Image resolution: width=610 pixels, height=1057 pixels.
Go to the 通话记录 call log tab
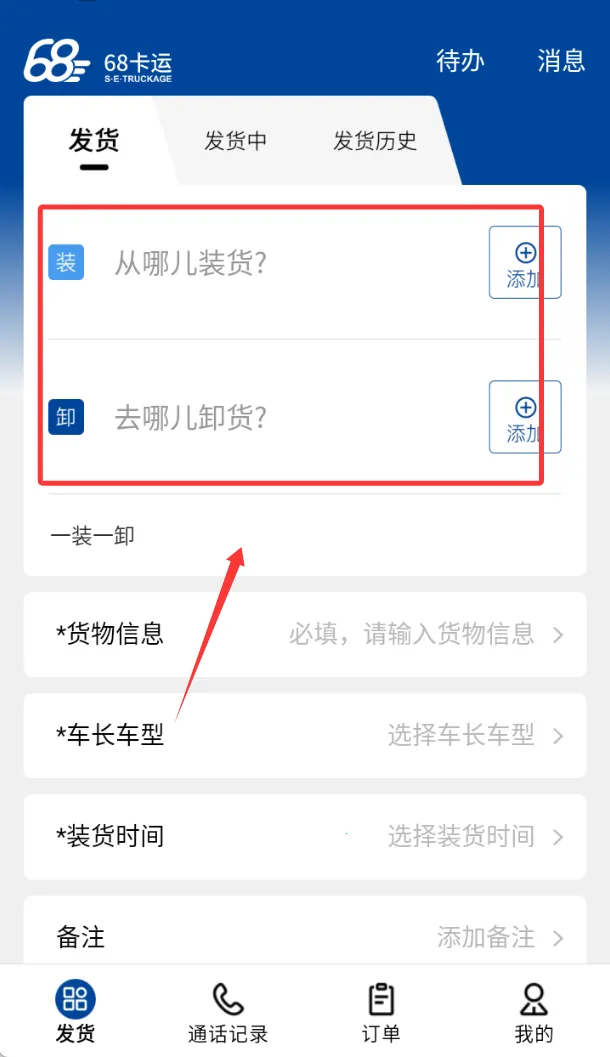click(228, 1011)
